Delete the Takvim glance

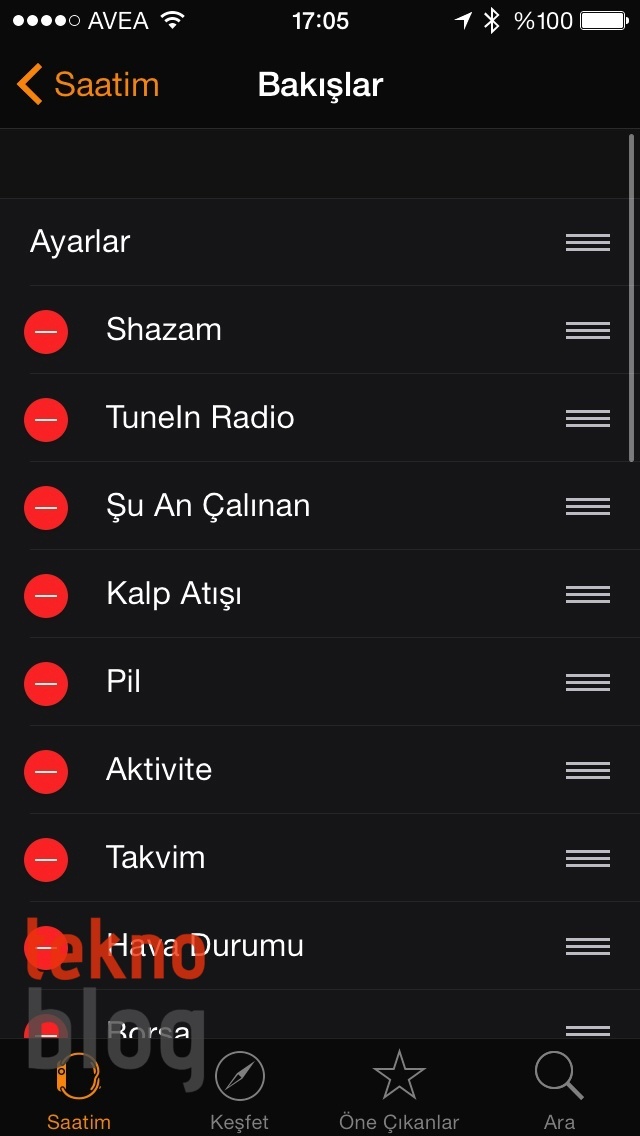click(x=46, y=860)
